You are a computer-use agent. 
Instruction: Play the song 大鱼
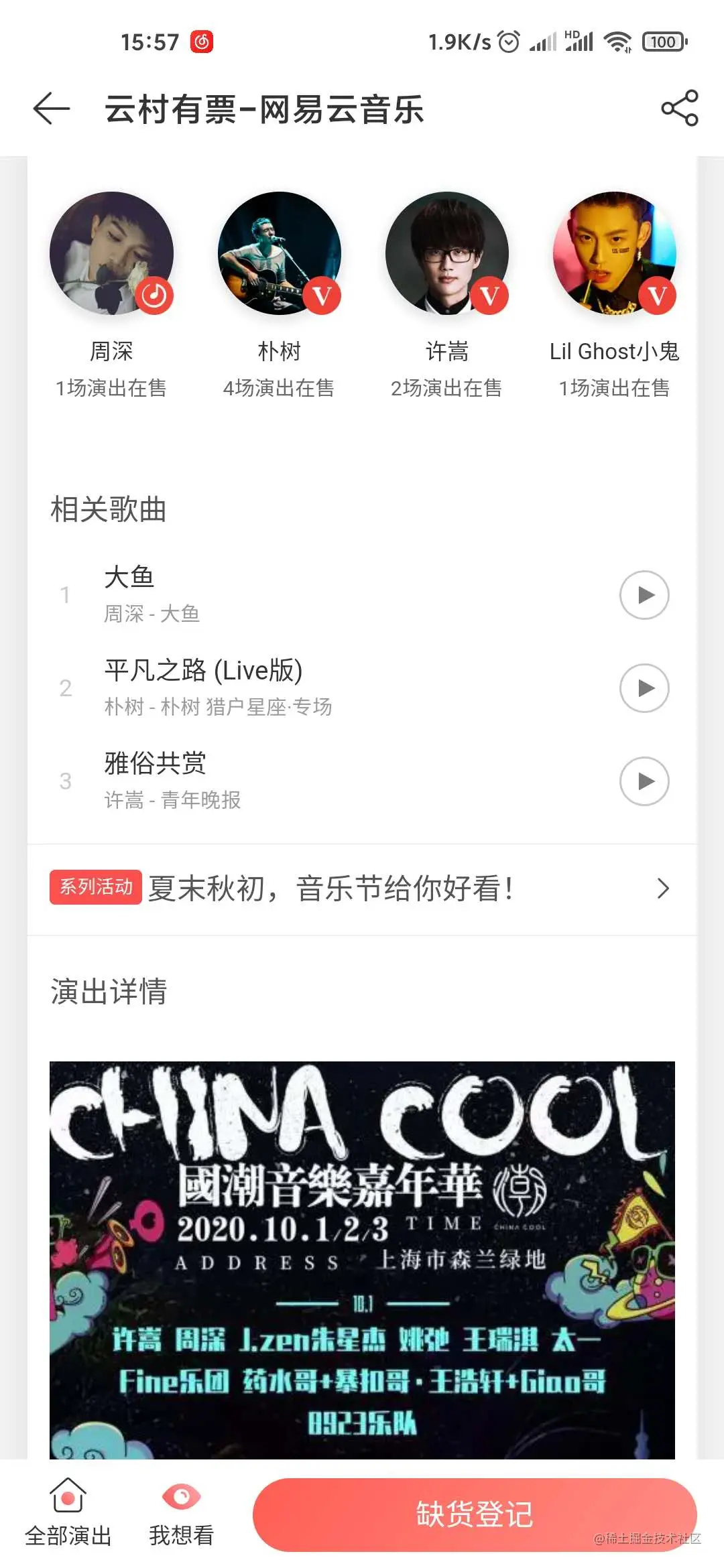[644, 595]
